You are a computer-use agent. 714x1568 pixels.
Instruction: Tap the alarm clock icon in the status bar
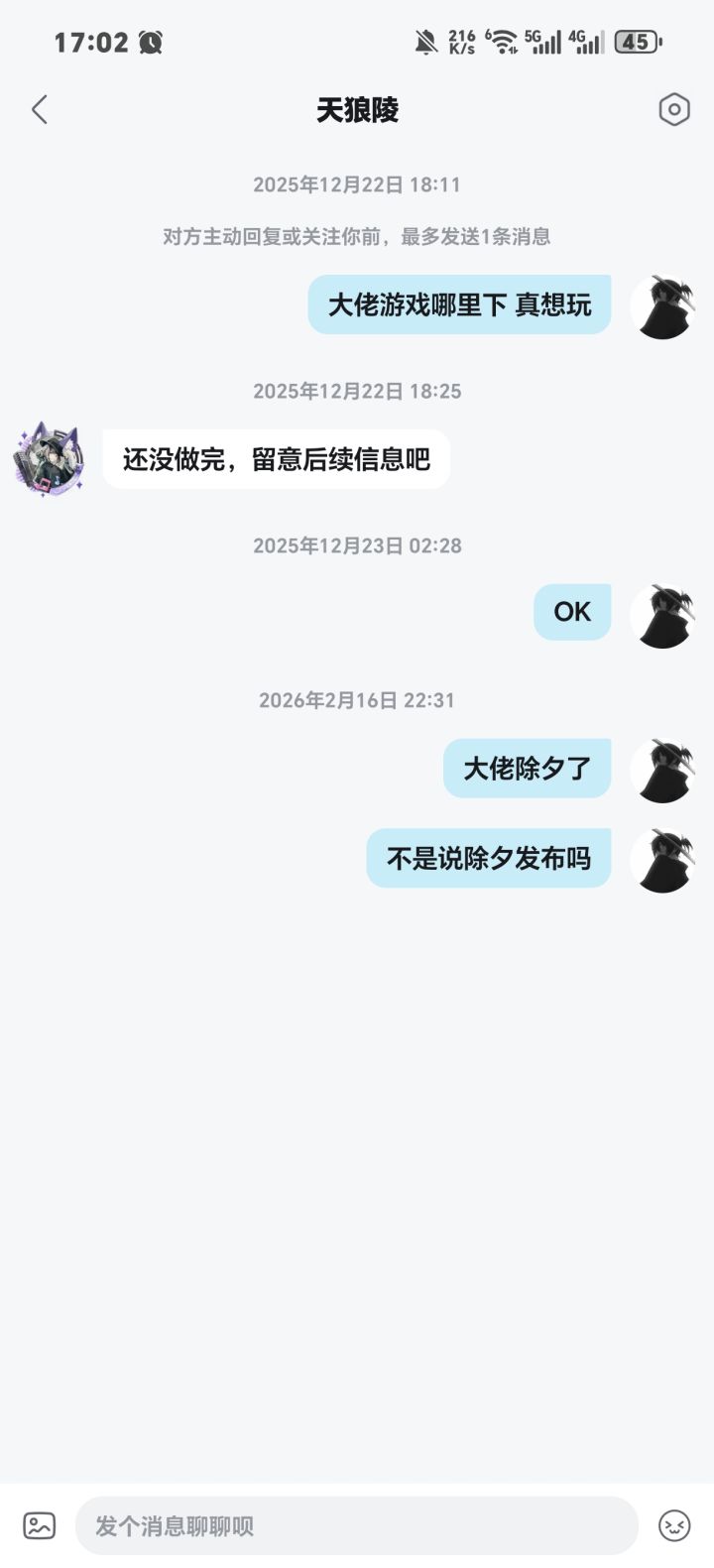click(149, 42)
